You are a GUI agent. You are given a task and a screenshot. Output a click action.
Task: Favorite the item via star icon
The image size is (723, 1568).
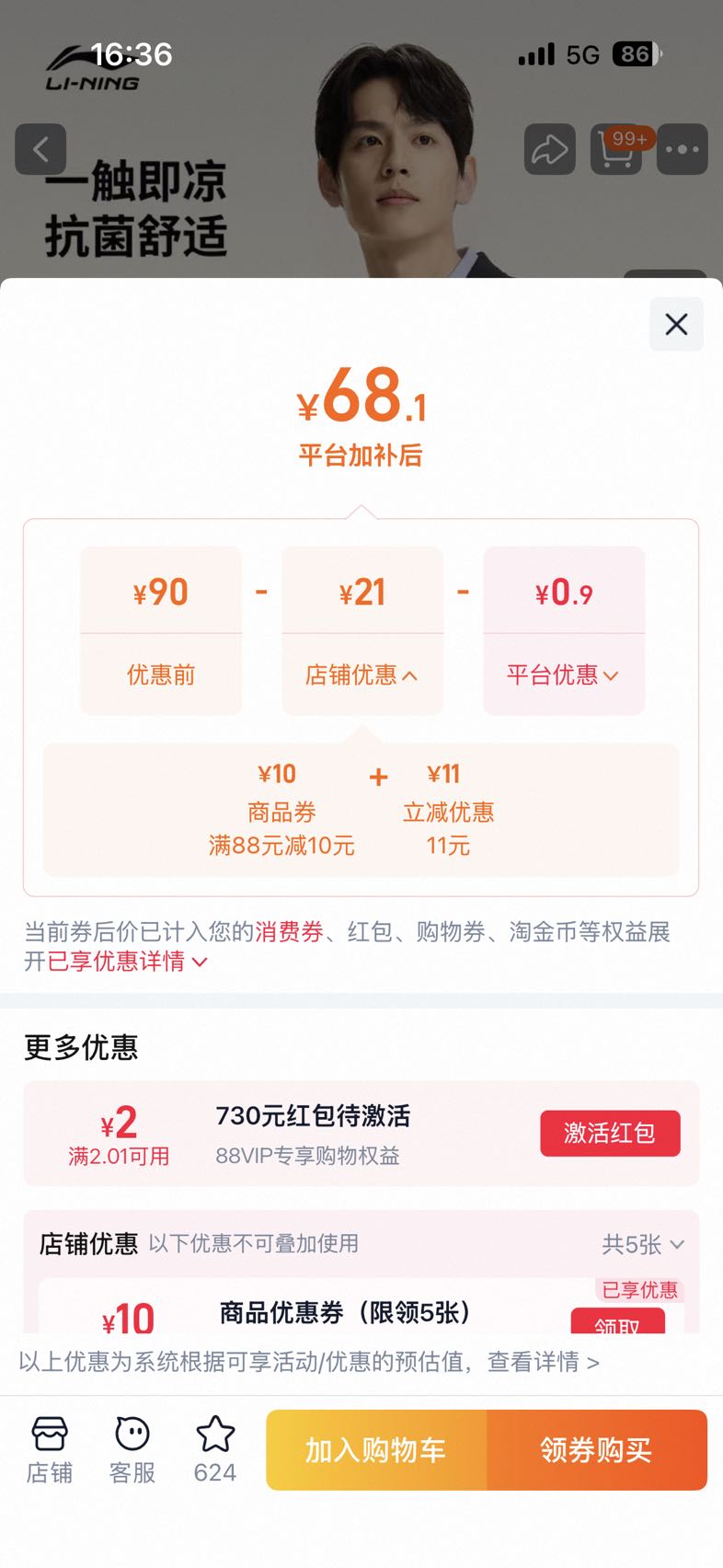point(215,1450)
